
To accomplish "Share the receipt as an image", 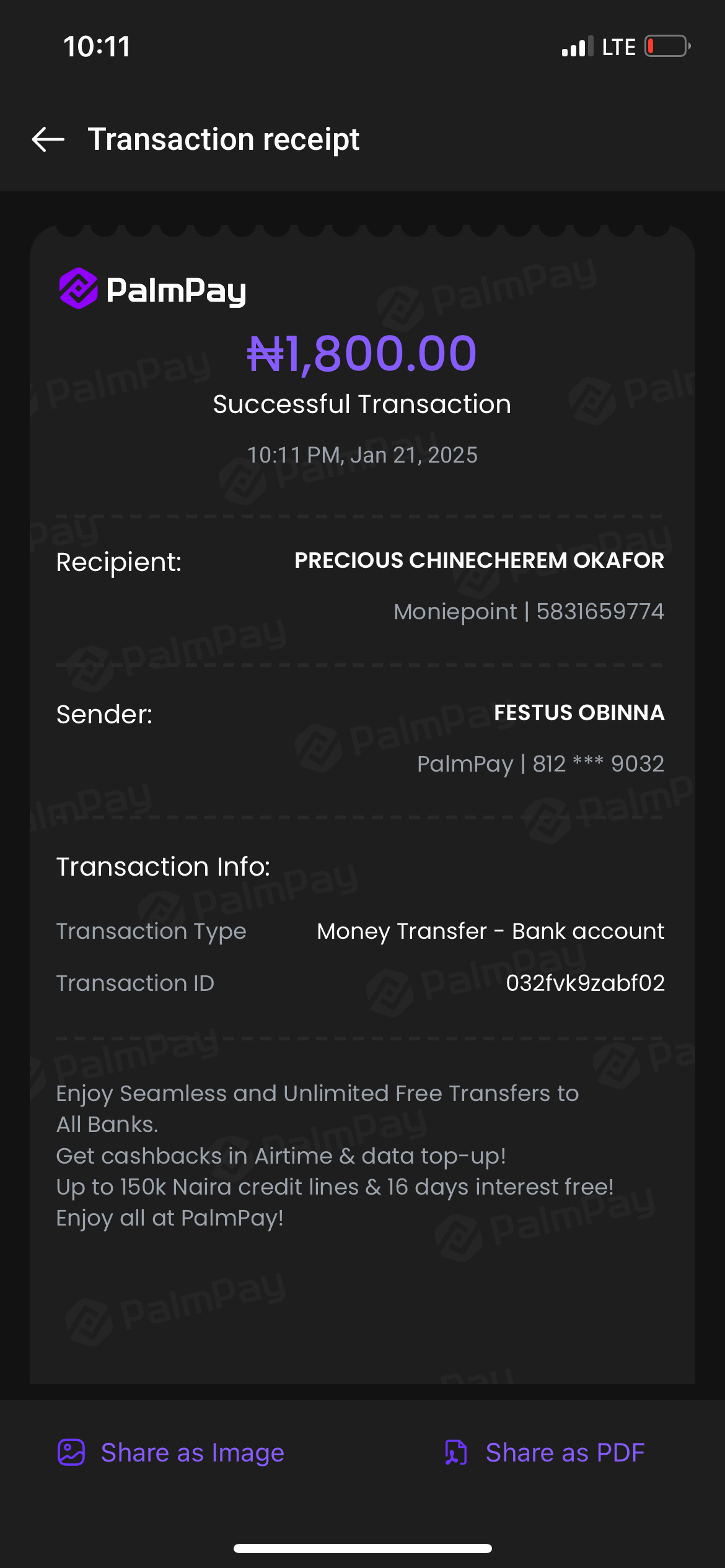I will tap(171, 1452).
